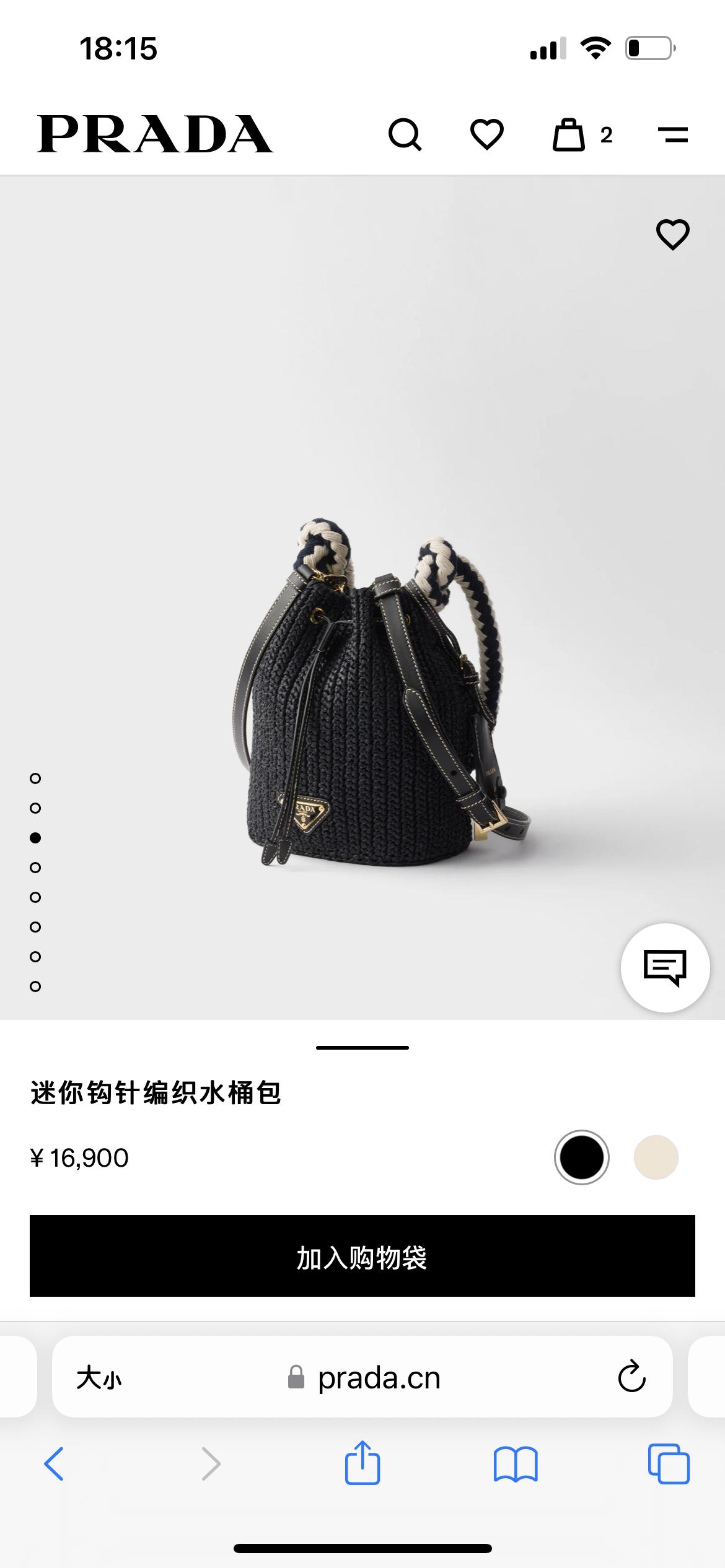Go back to the previous page
Viewport: 725px width, 1568px height.
54,1464
